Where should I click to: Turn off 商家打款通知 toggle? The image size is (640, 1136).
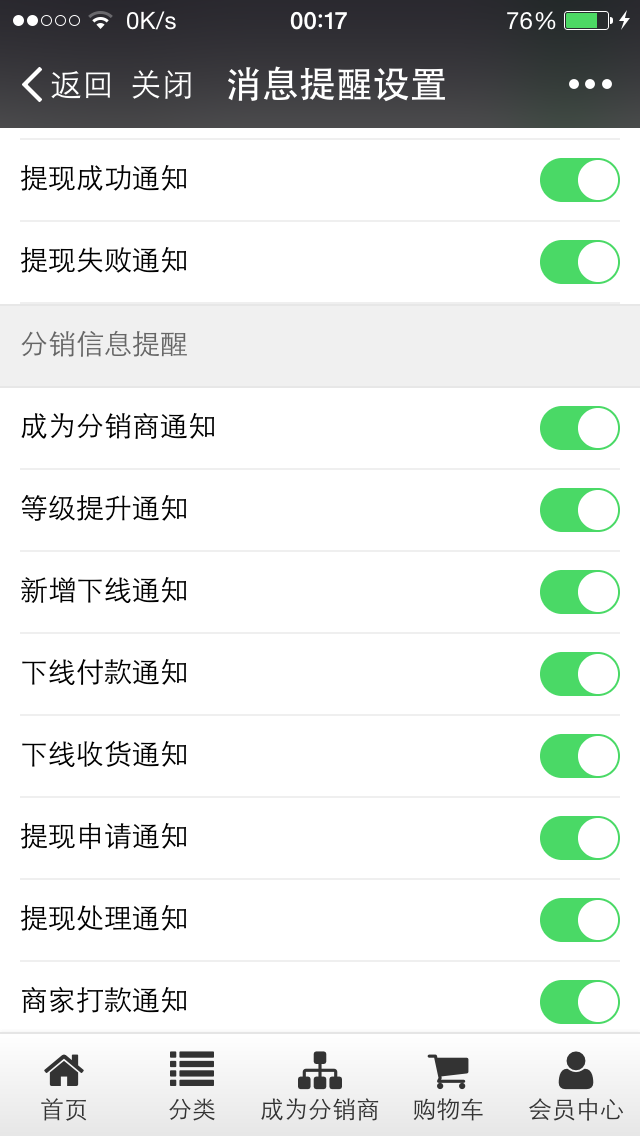[579, 1002]
